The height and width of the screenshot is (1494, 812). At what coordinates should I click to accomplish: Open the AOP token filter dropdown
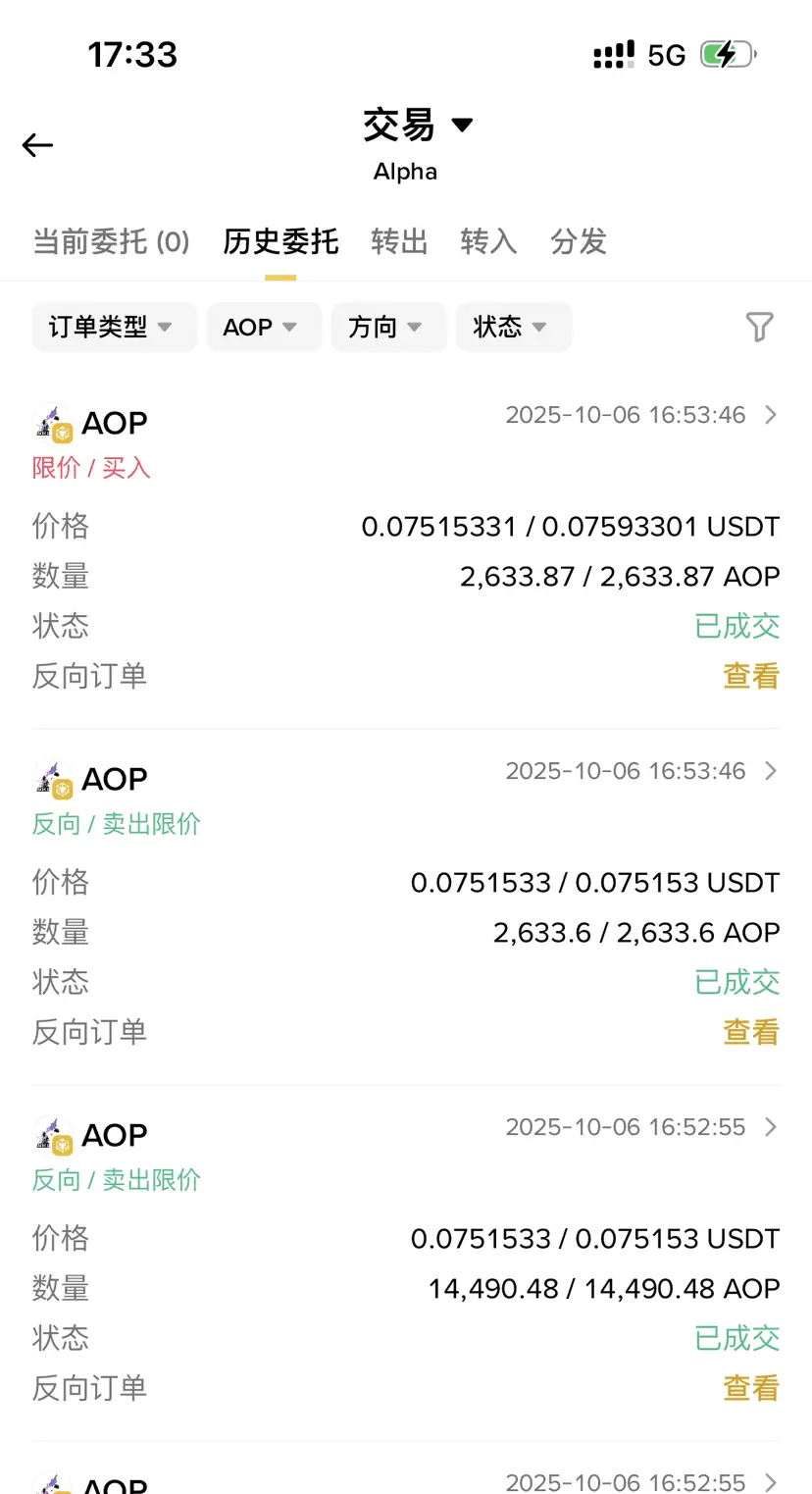[261, 327]
